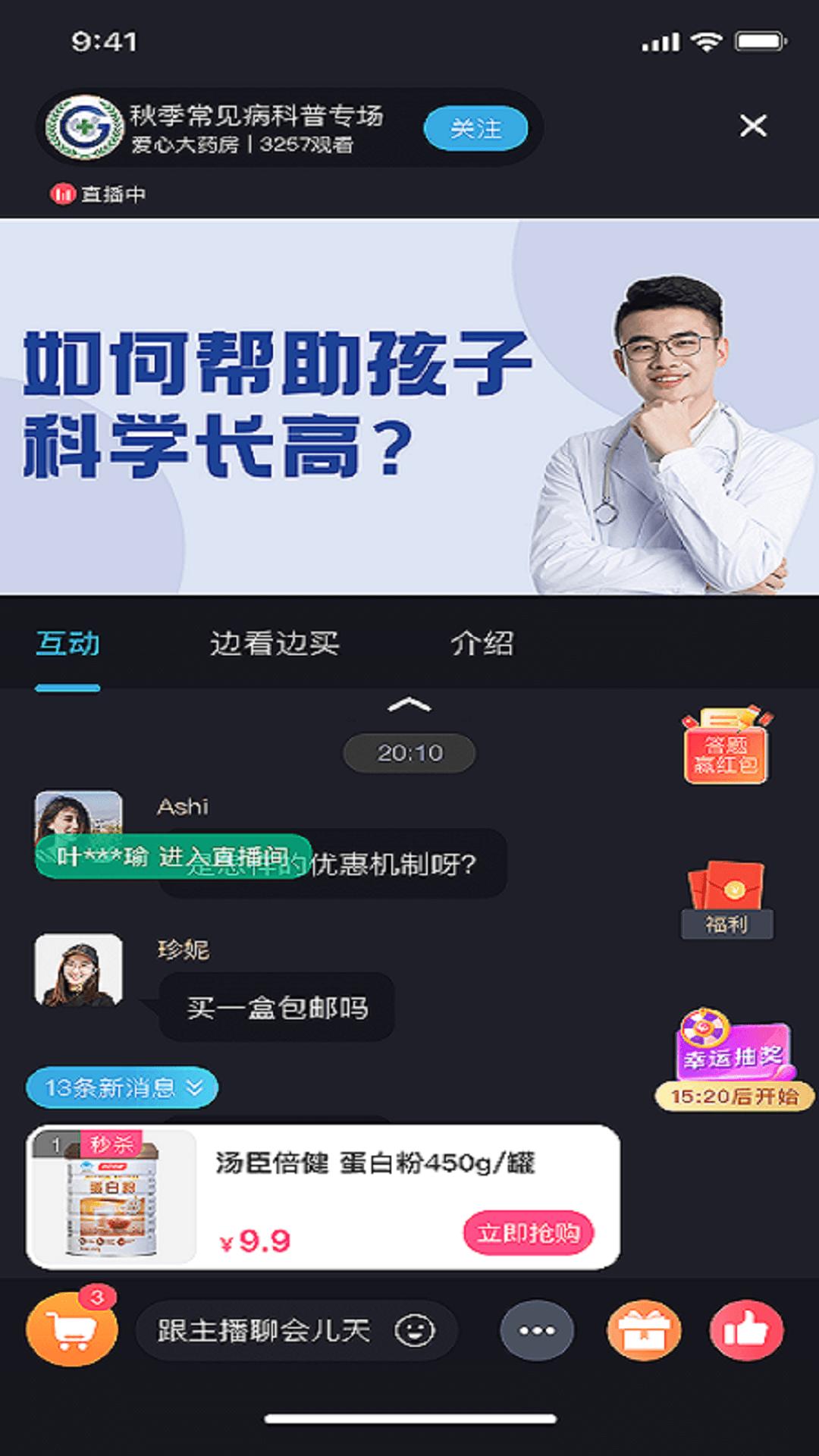Switch to the 边看边买 tab
Image resolution: width=819 pixels, height=1456 pixels.
pos(275,644)
